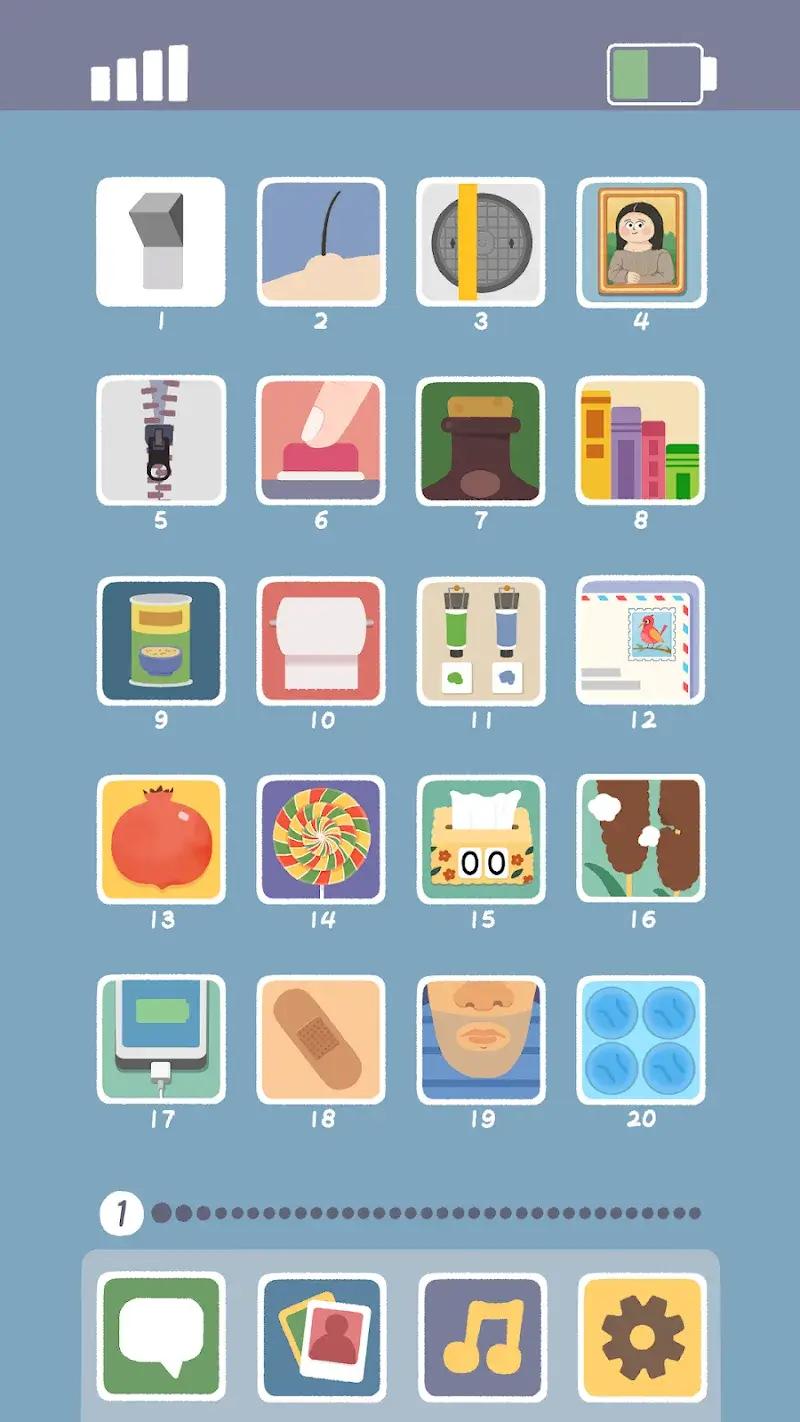Open level 18 with the bandage
Image resolution: width=800 pixels, height=1422 pixels.
[x=321, y=1040]
